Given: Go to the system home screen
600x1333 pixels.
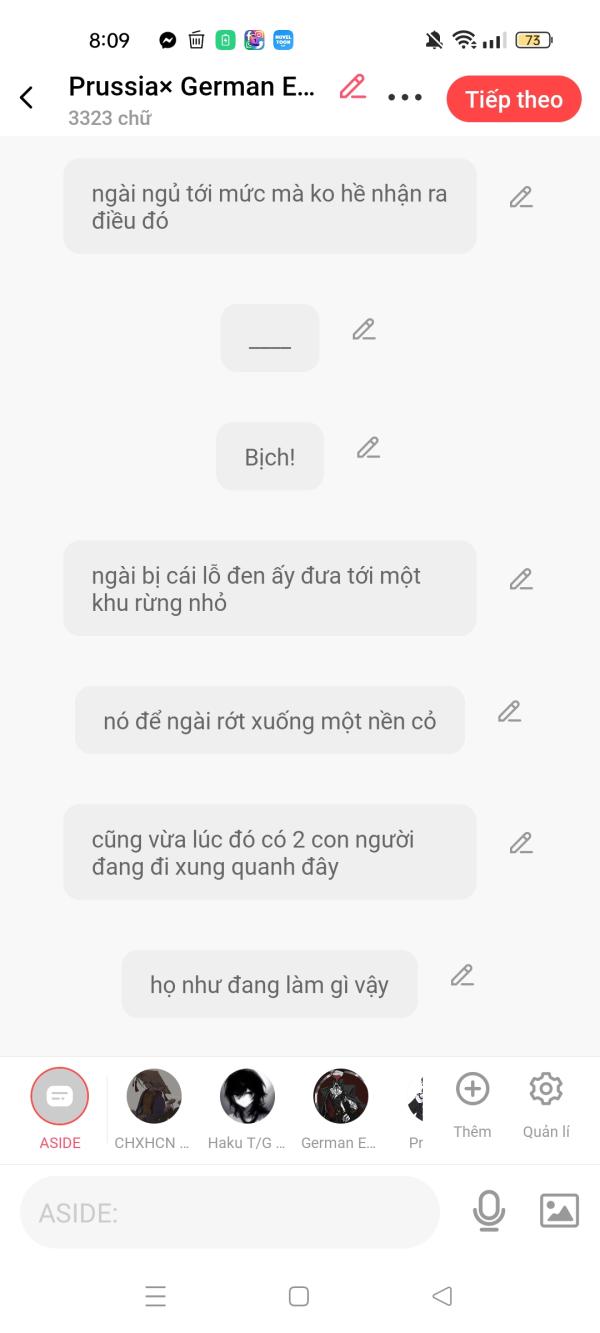Looking at the screenshot, I should point(298,1296).
